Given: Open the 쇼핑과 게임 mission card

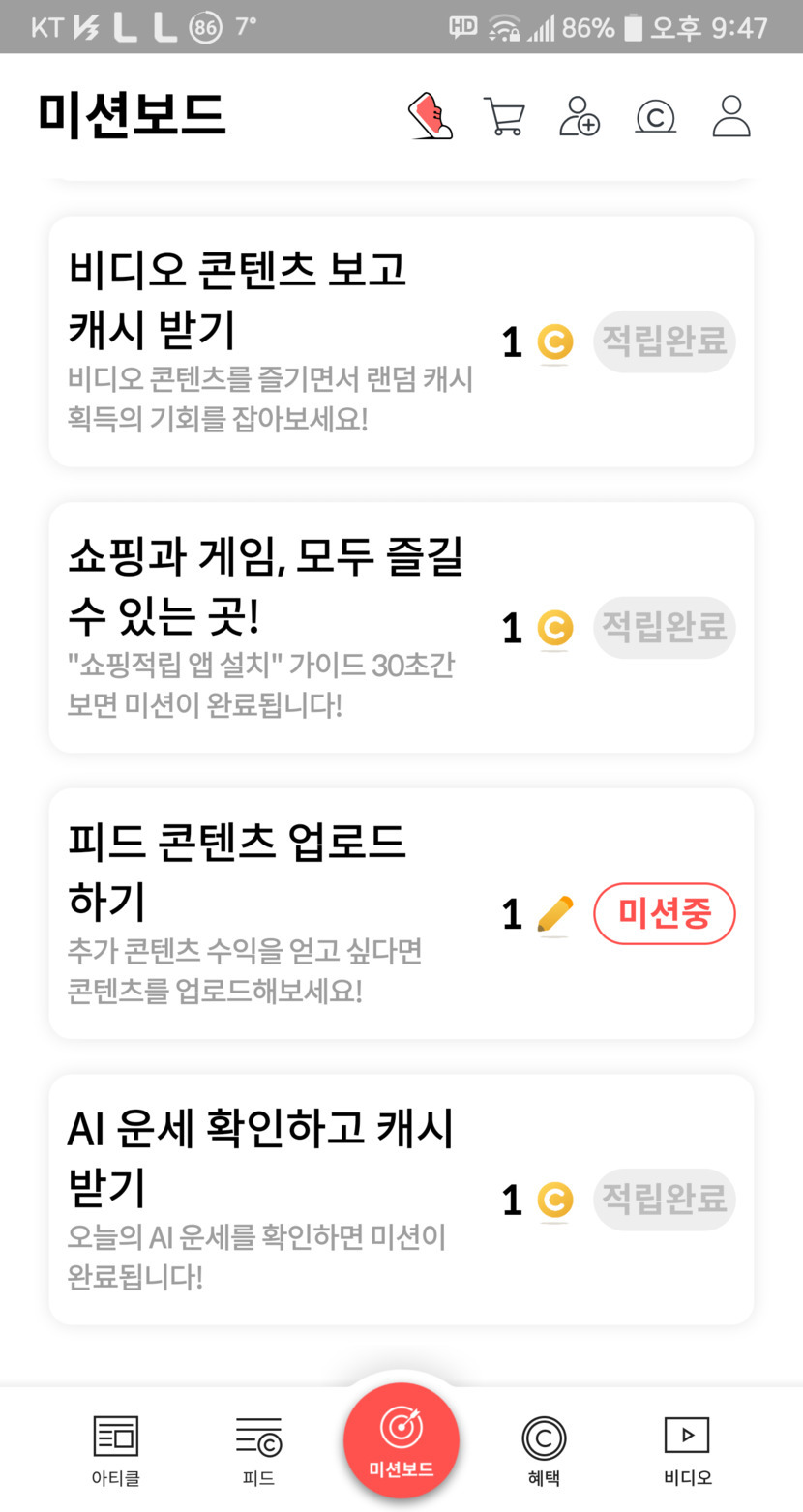Looking at the screenshot, I should click(x=401, y=628).
